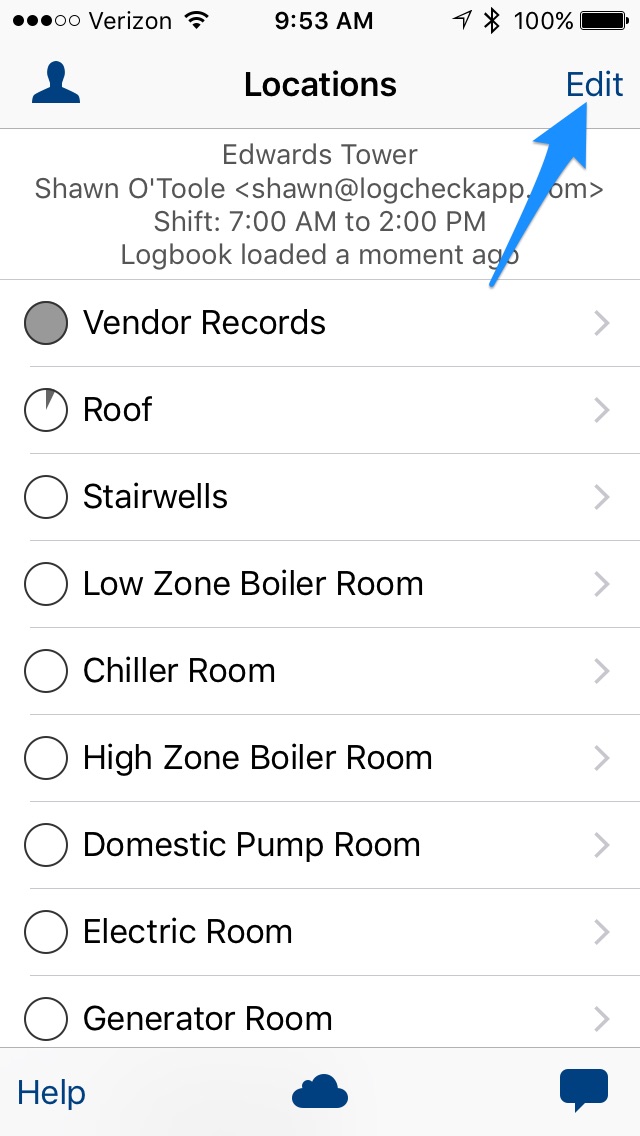The height and width of the screenshot is (1136, 640).
Task: Tap the cloud sync icon
Action: (x=320, y=1092)
